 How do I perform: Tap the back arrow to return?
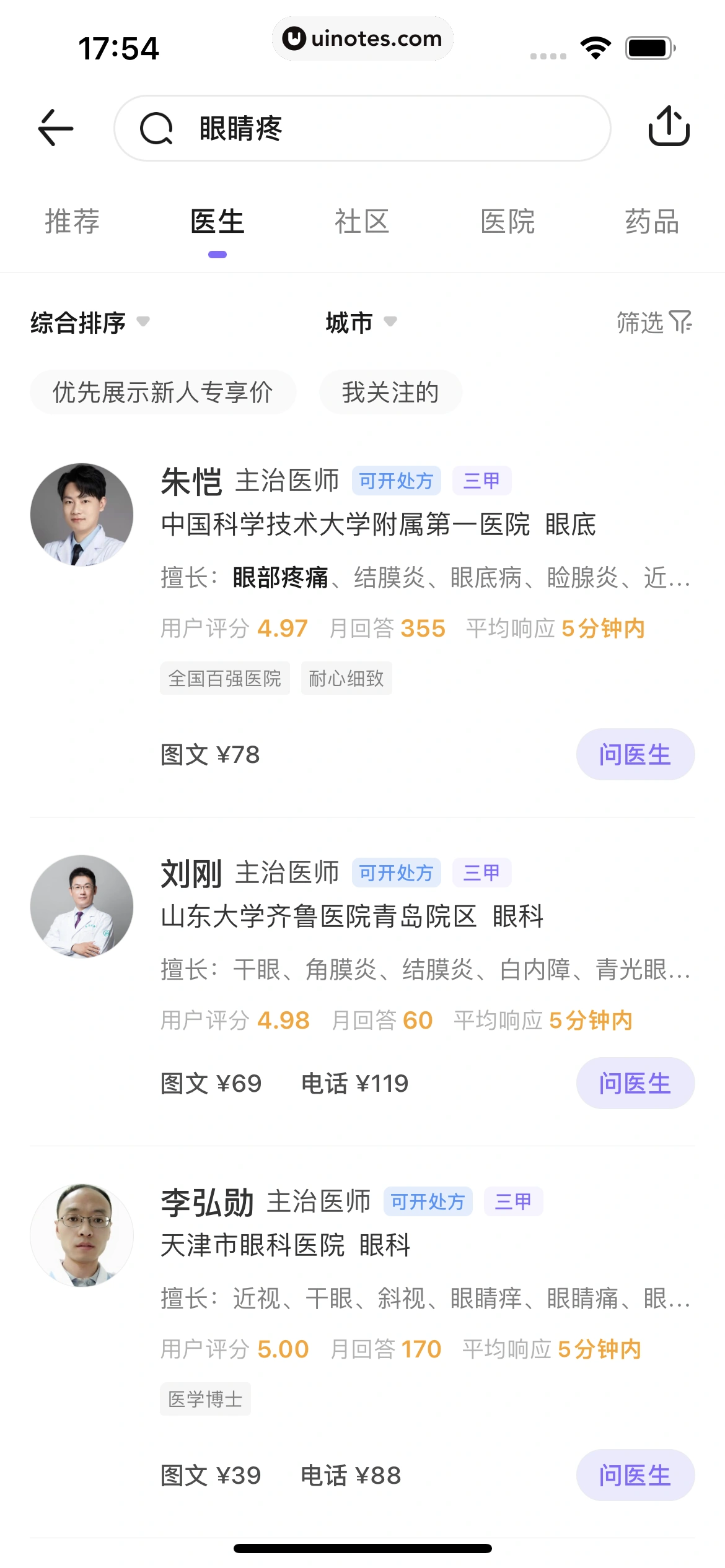(x=55, y=128)
